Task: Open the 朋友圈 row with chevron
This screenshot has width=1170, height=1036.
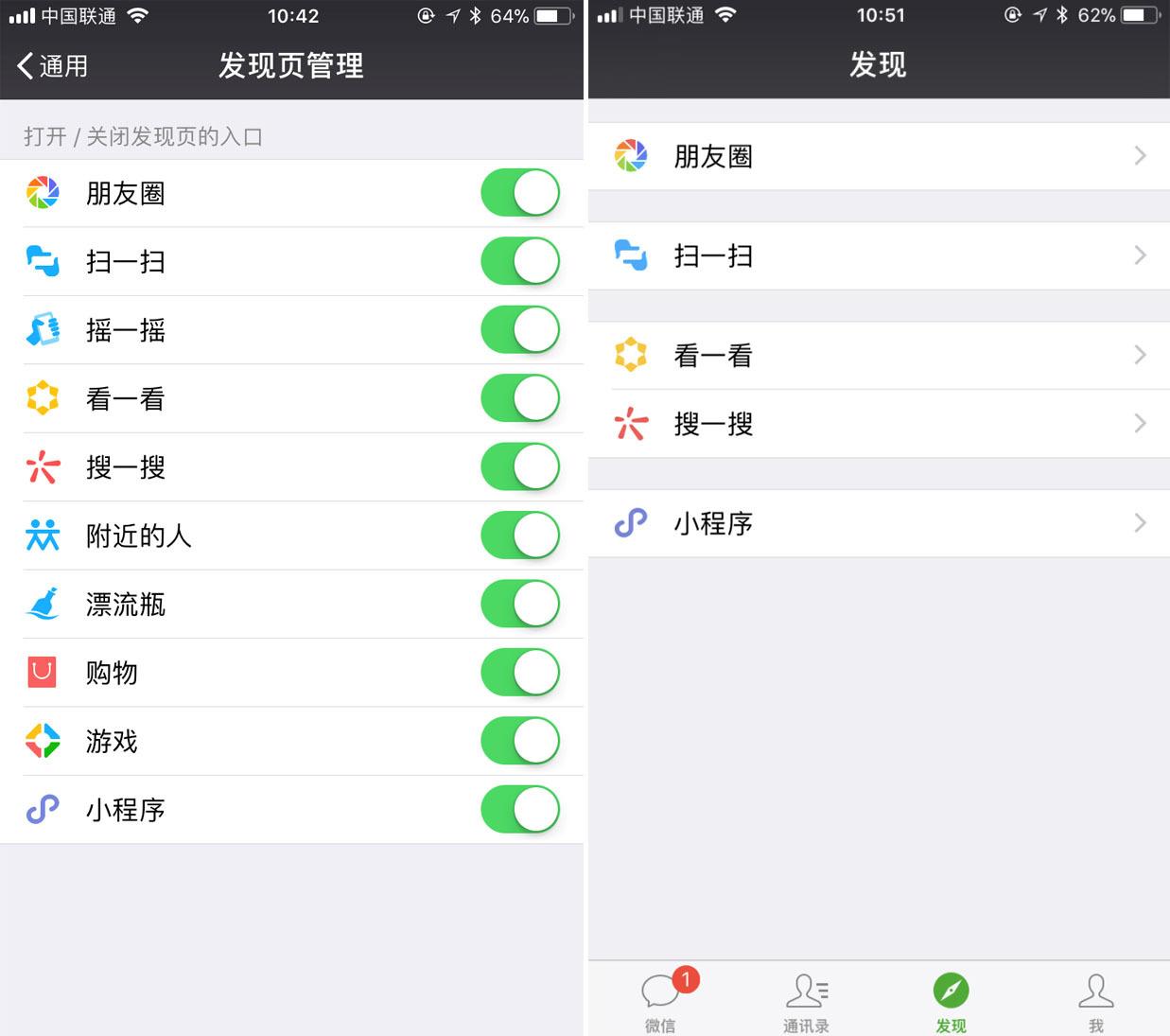Action: coord(879,156)
